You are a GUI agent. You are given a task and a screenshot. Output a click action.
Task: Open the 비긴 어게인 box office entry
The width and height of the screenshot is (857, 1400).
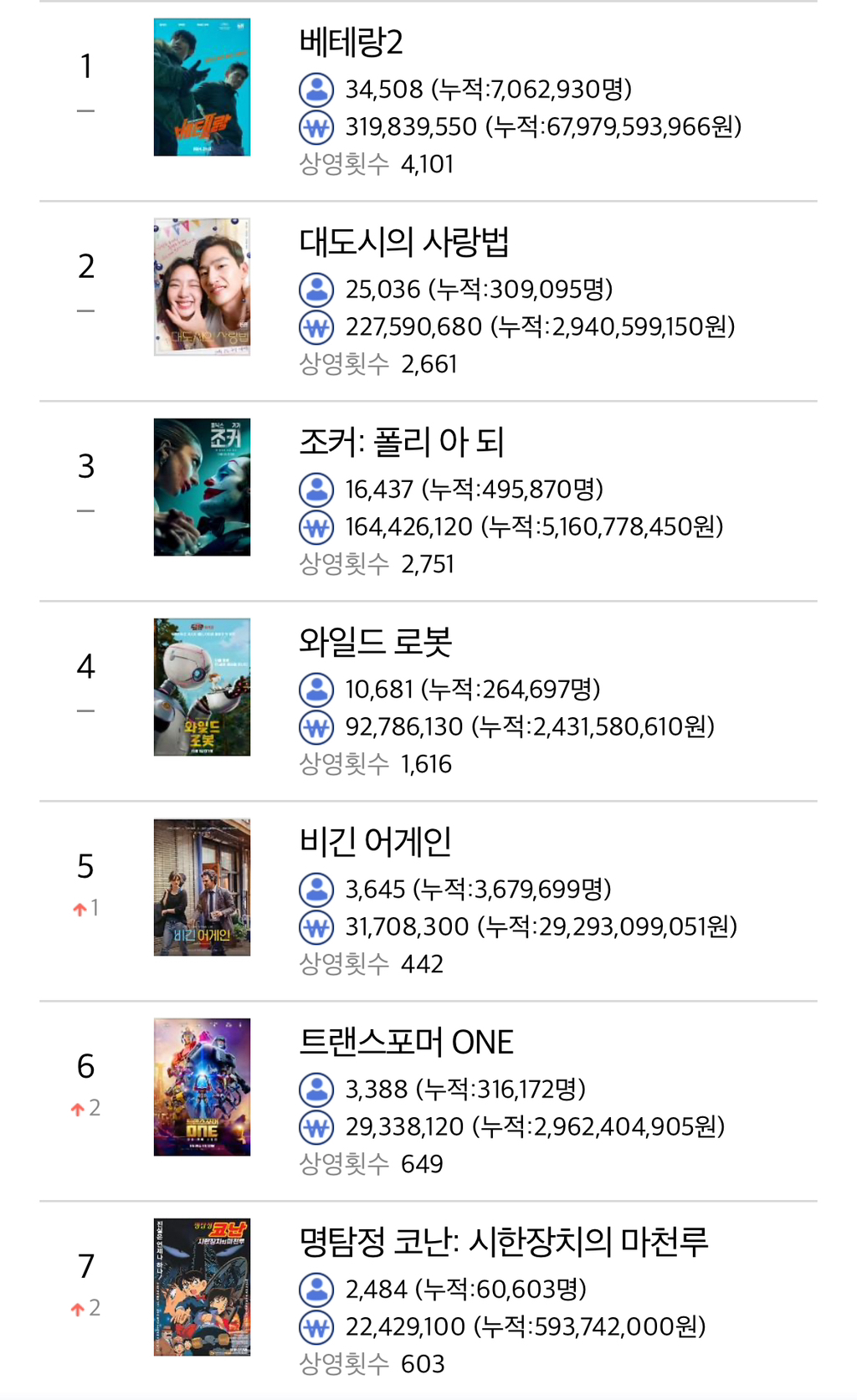(428, 901)
